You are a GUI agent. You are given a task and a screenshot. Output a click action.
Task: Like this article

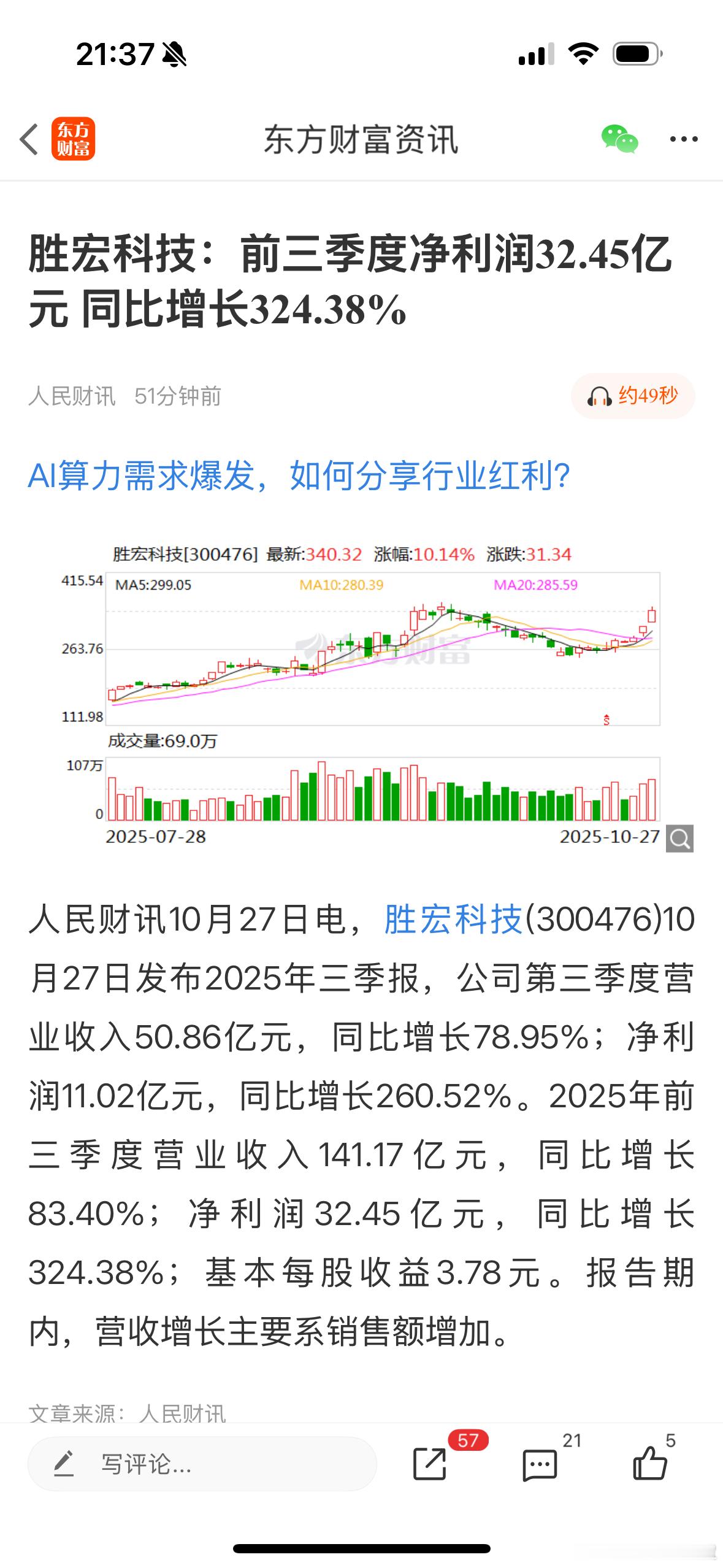point(650,1464)
